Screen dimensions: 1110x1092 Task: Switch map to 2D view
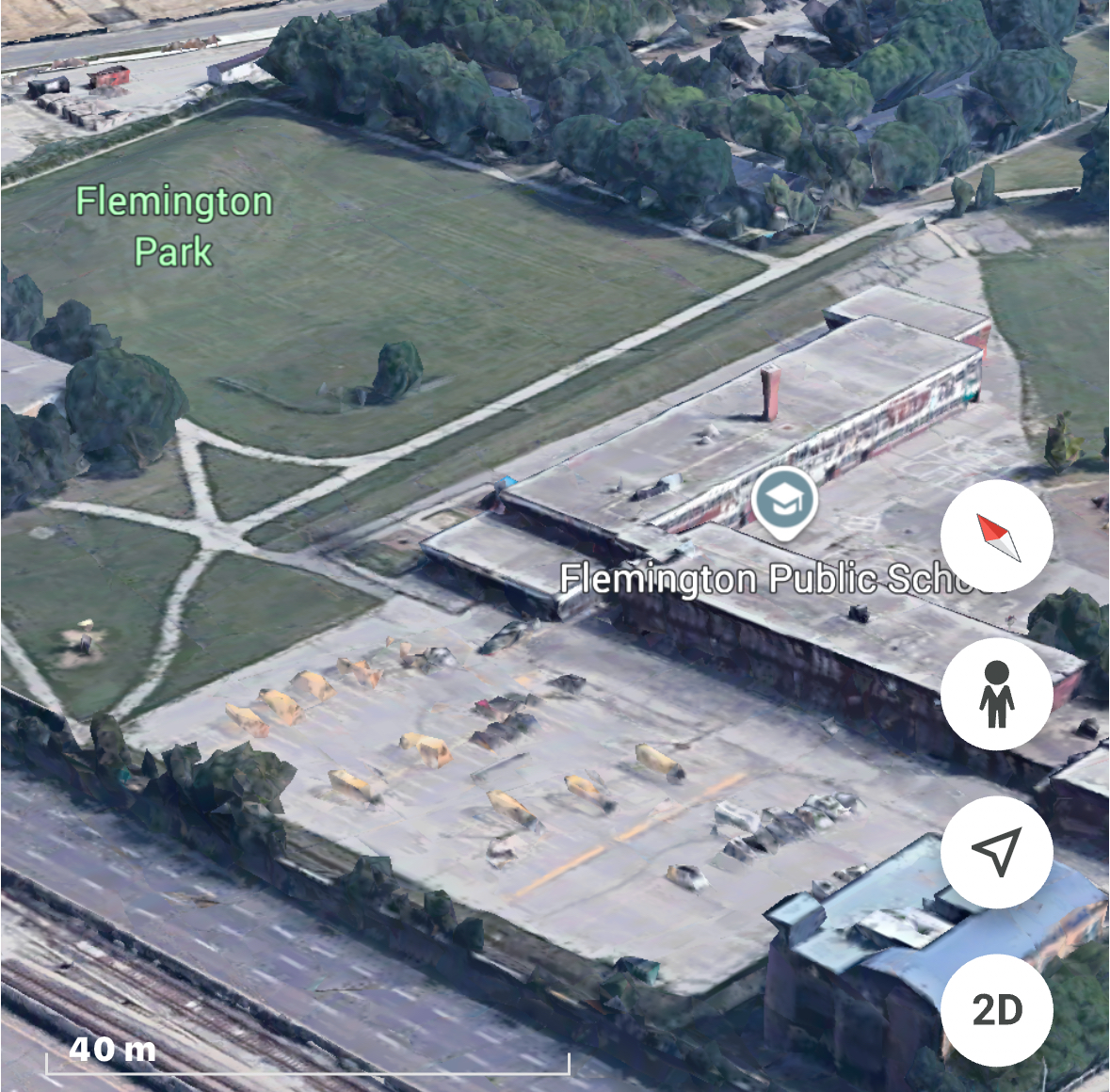996,1010
